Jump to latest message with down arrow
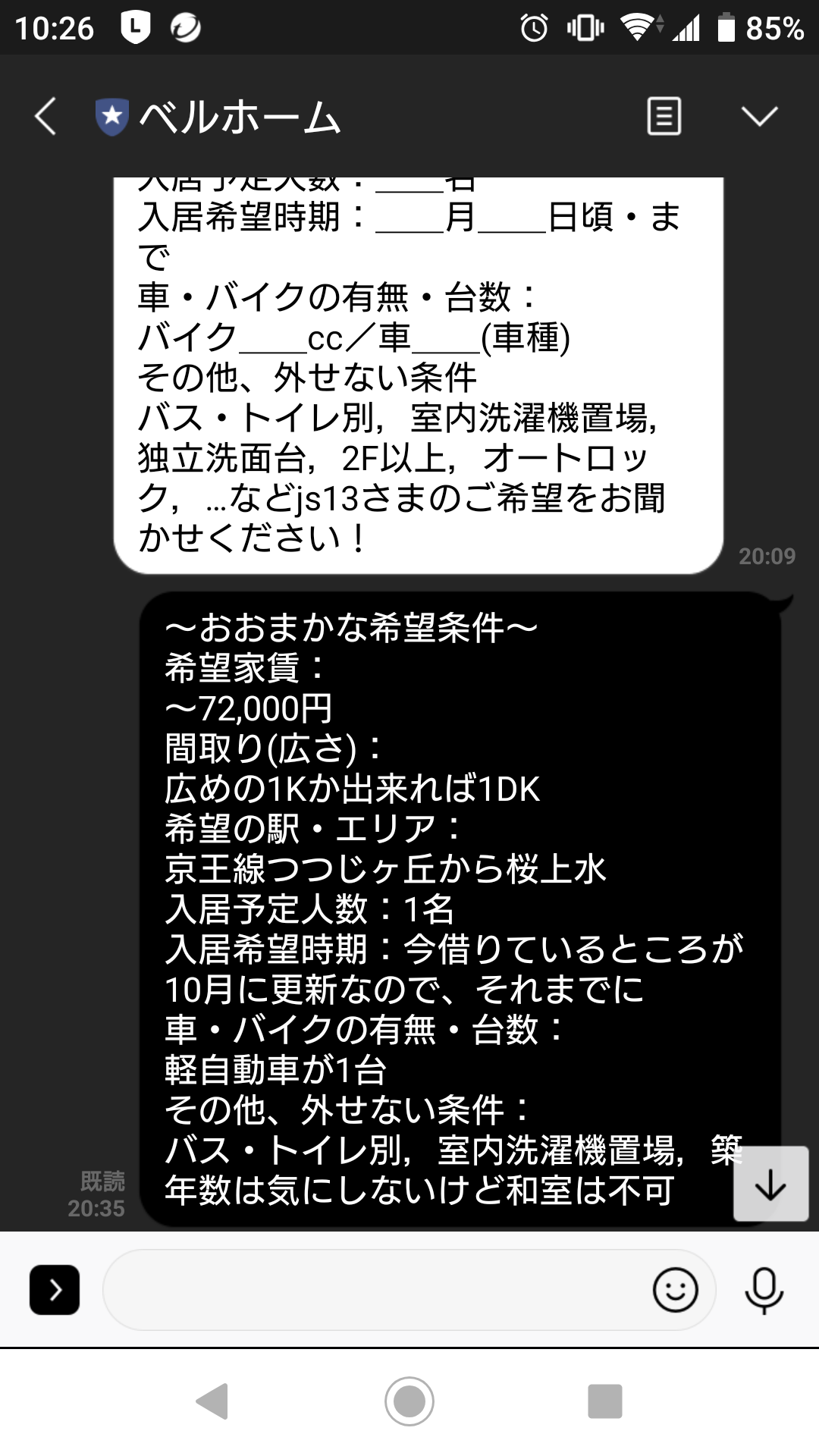 click(770, 1184)
